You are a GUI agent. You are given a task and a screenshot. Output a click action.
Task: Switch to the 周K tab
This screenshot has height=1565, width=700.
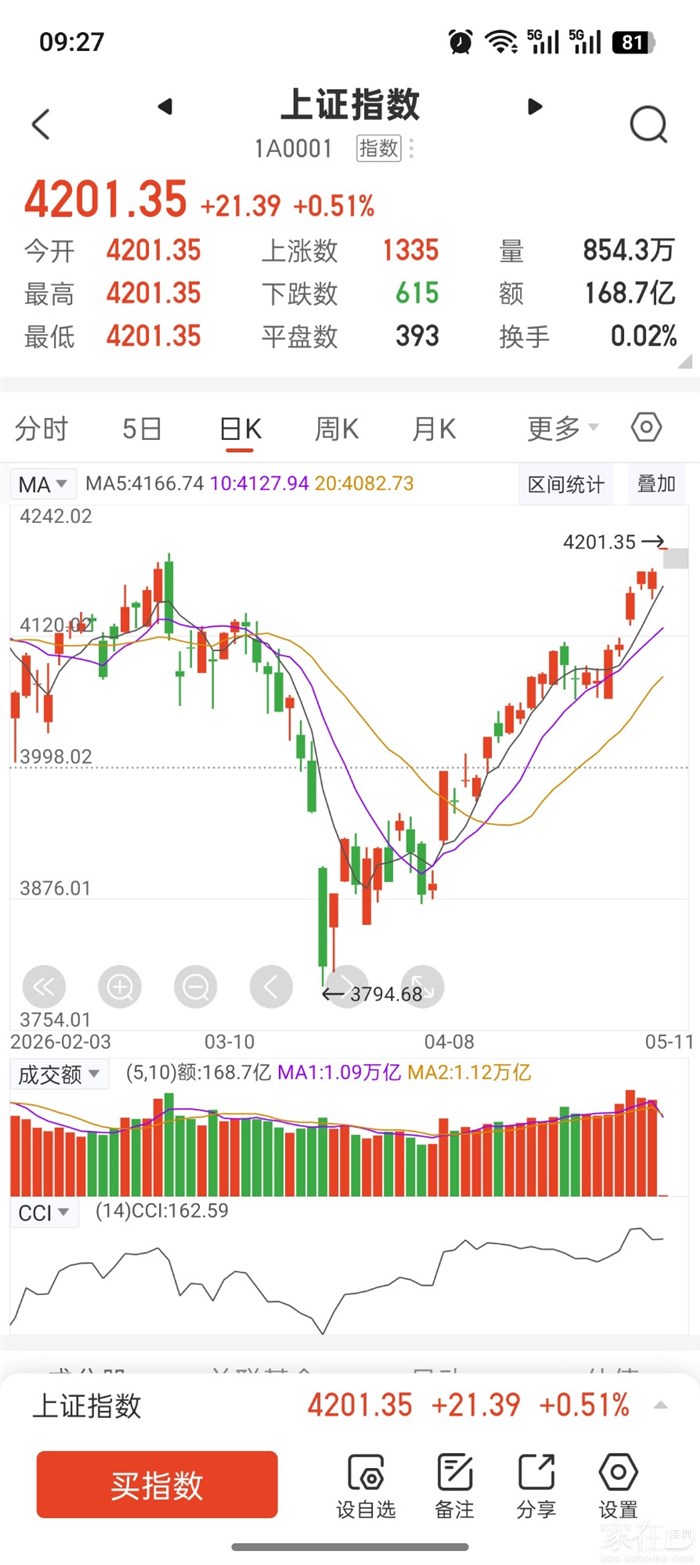[x=337, y=429]
